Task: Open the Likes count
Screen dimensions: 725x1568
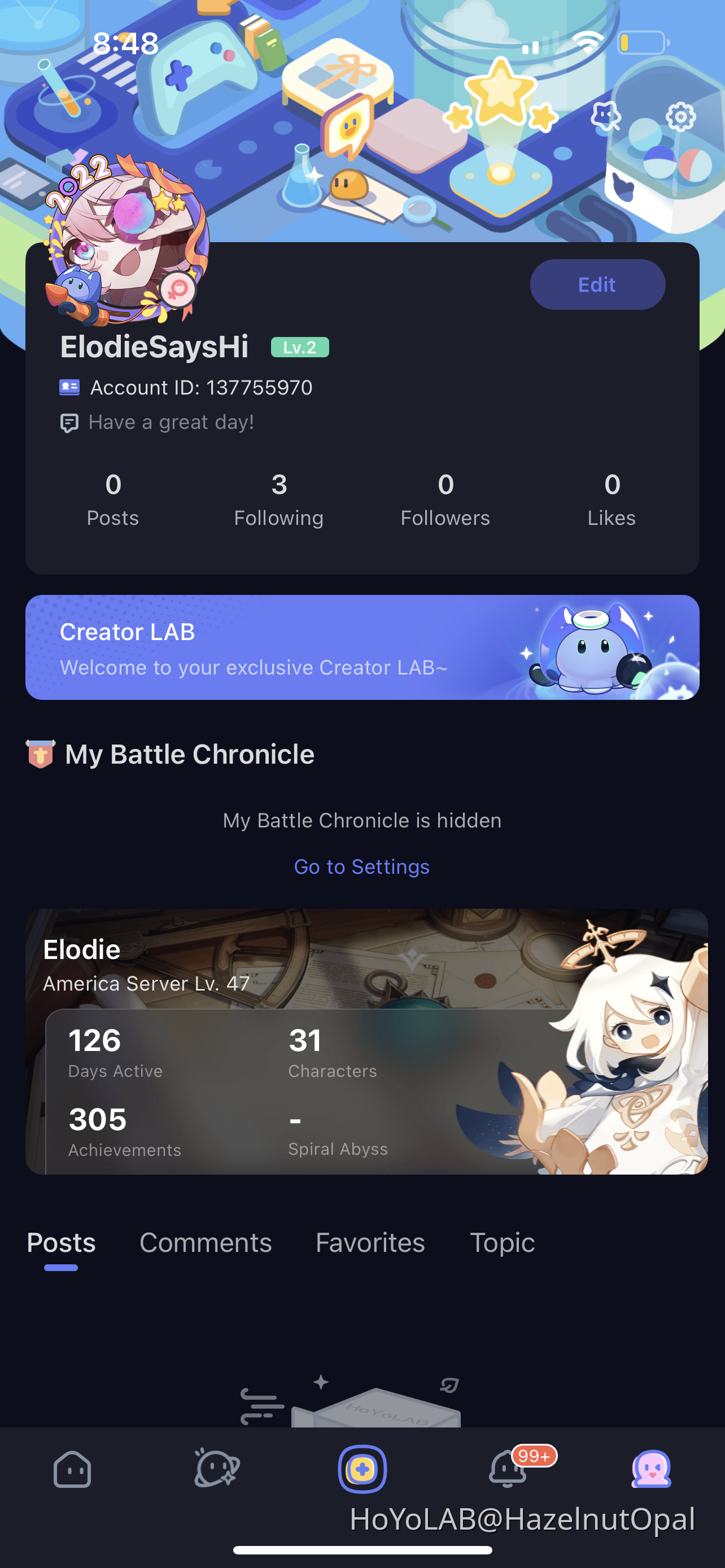Action: 612,500
